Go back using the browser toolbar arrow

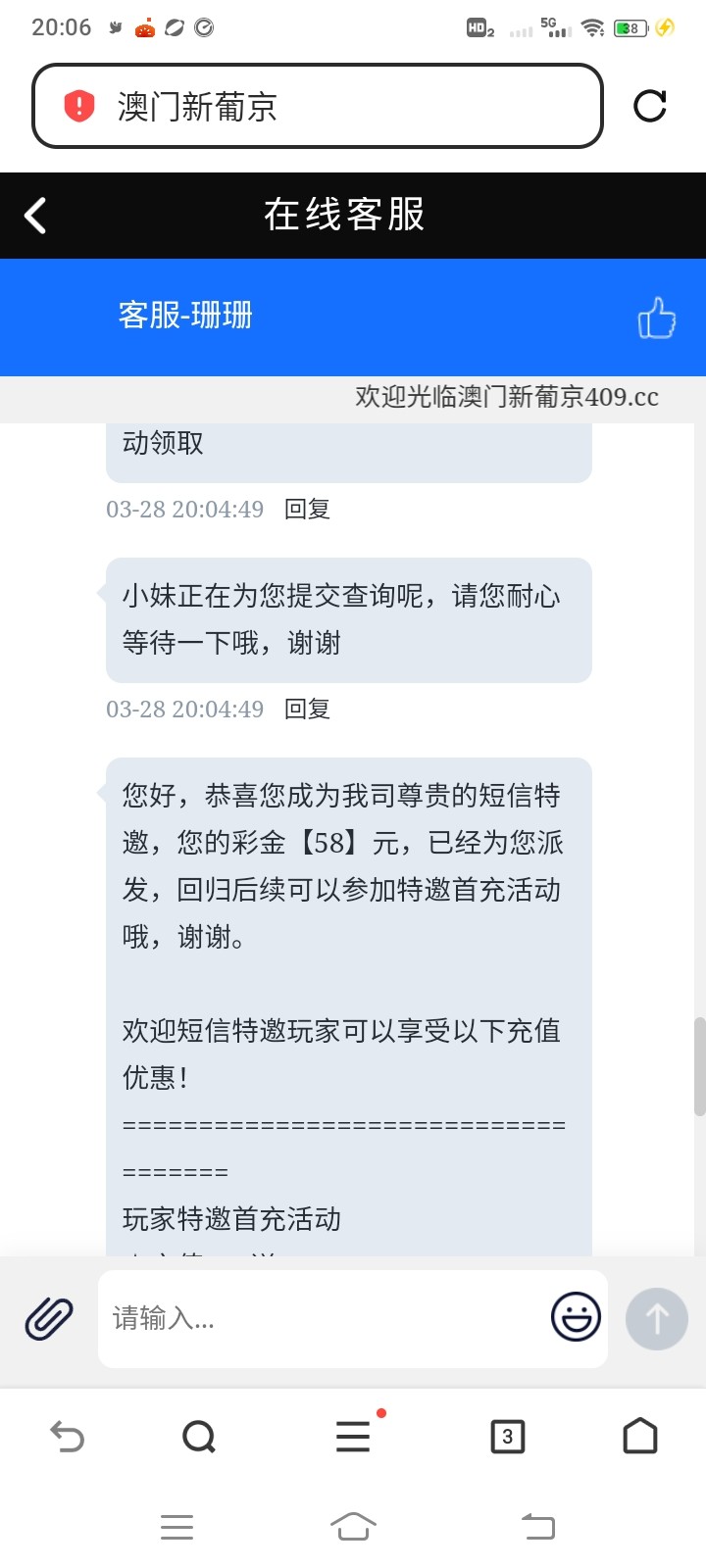tap(67, 1437)
